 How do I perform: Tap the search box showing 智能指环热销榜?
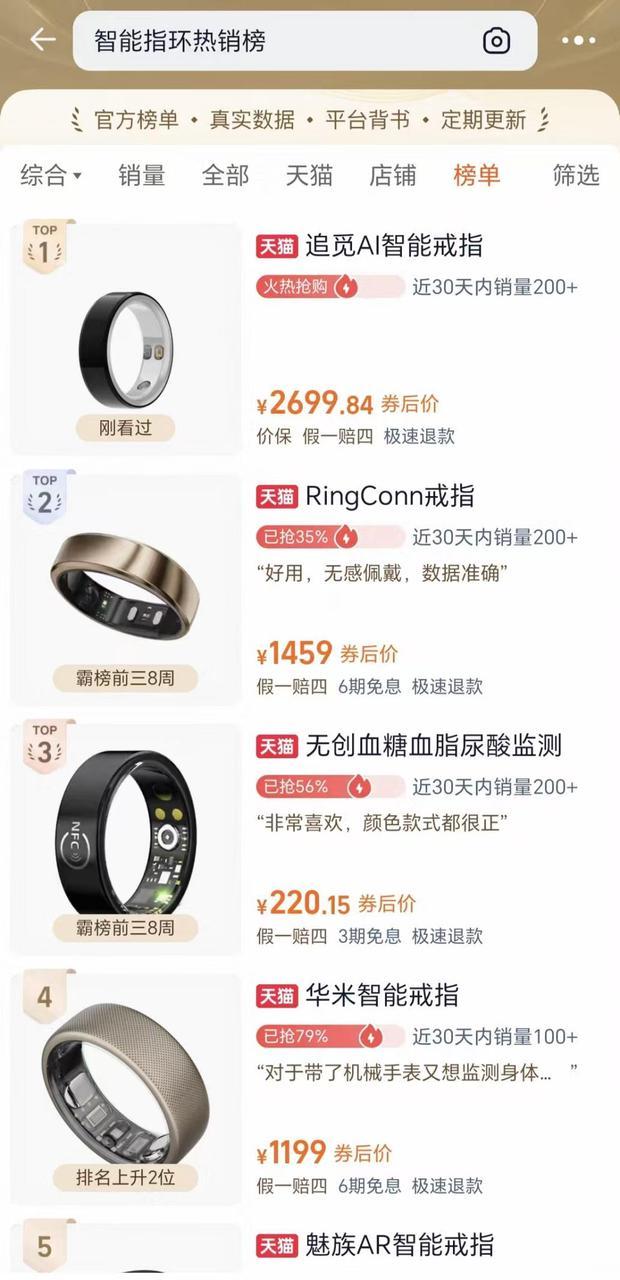(x=270, y=41)
